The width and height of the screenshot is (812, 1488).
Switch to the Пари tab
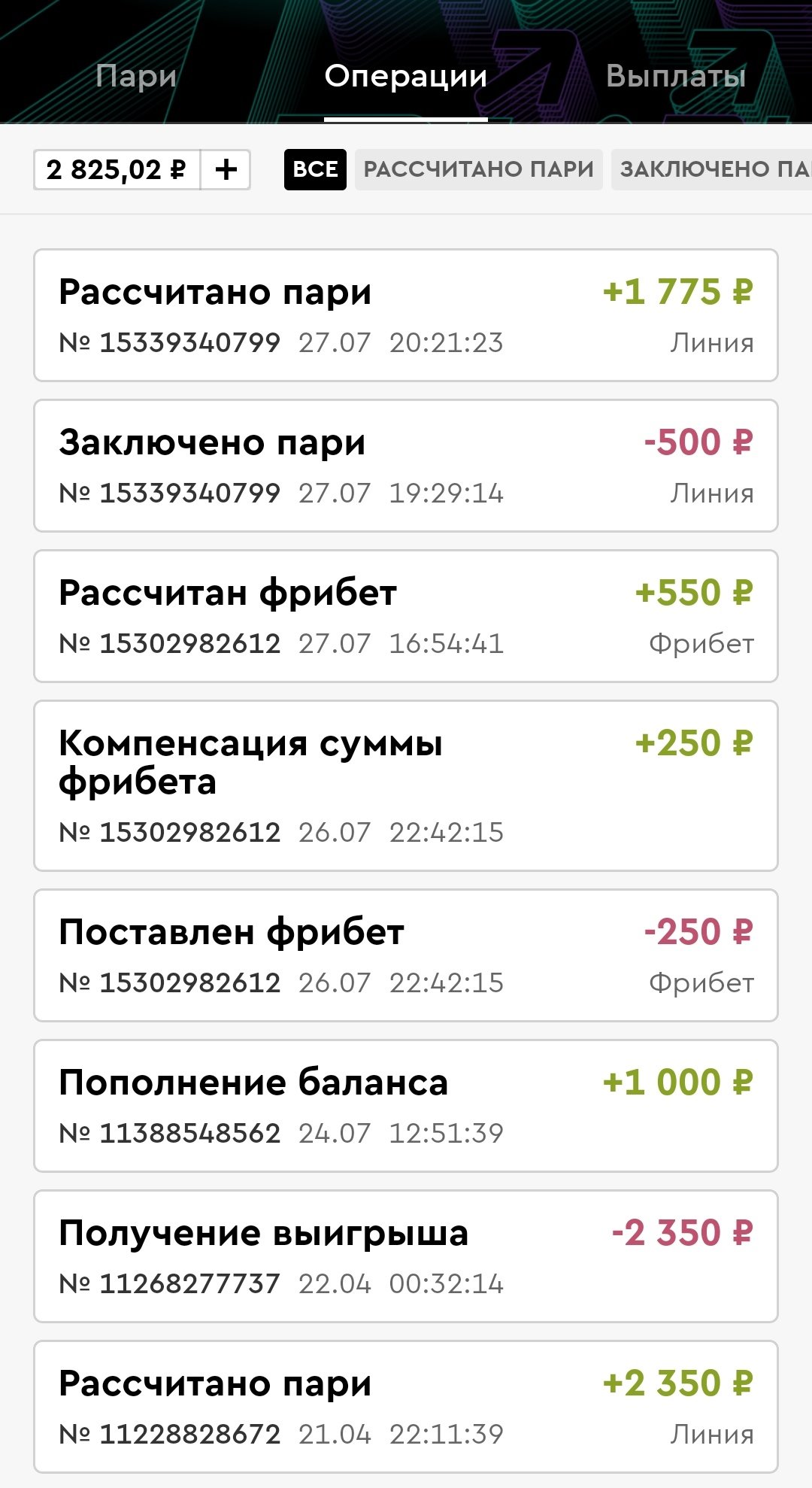coord(136,76)
